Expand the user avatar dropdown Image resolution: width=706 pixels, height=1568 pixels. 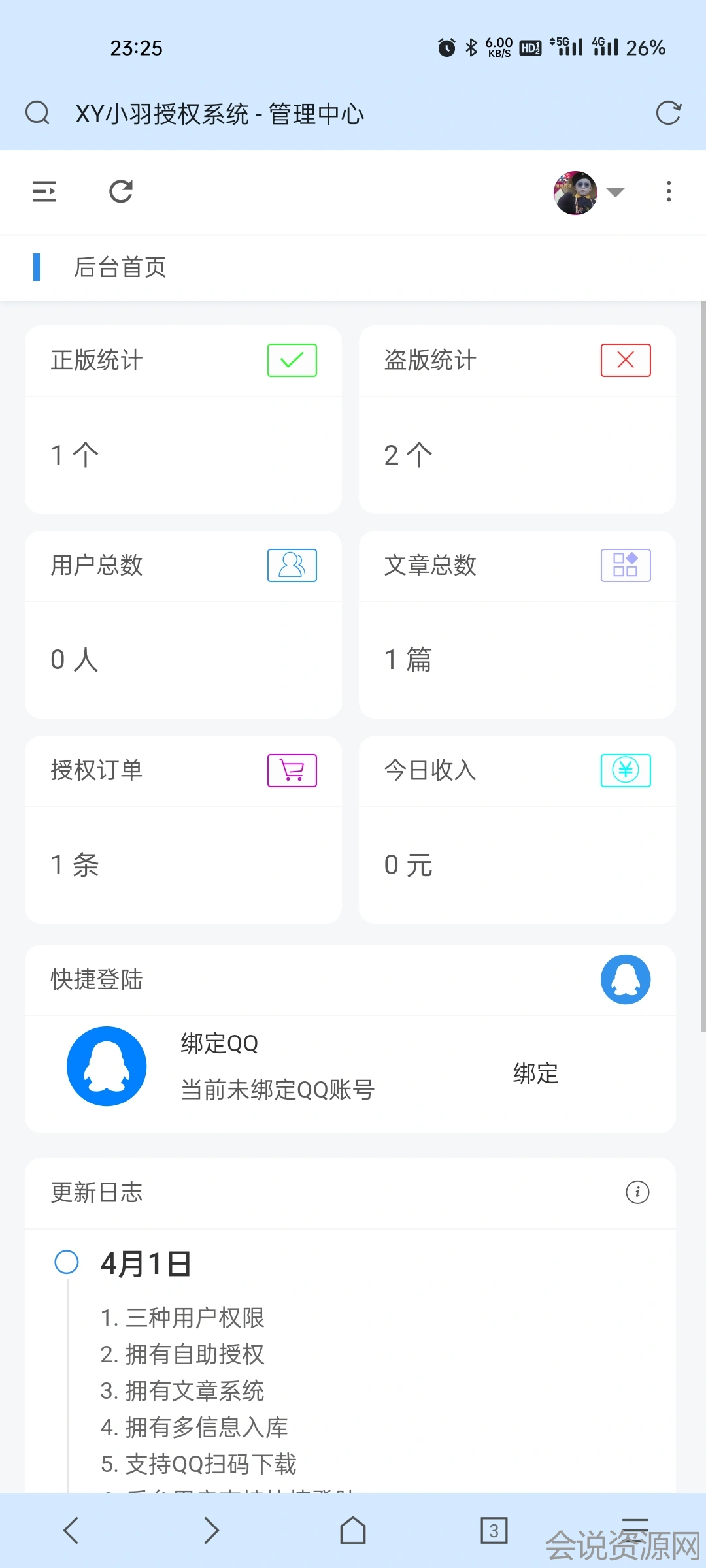(x=588, y=193)
